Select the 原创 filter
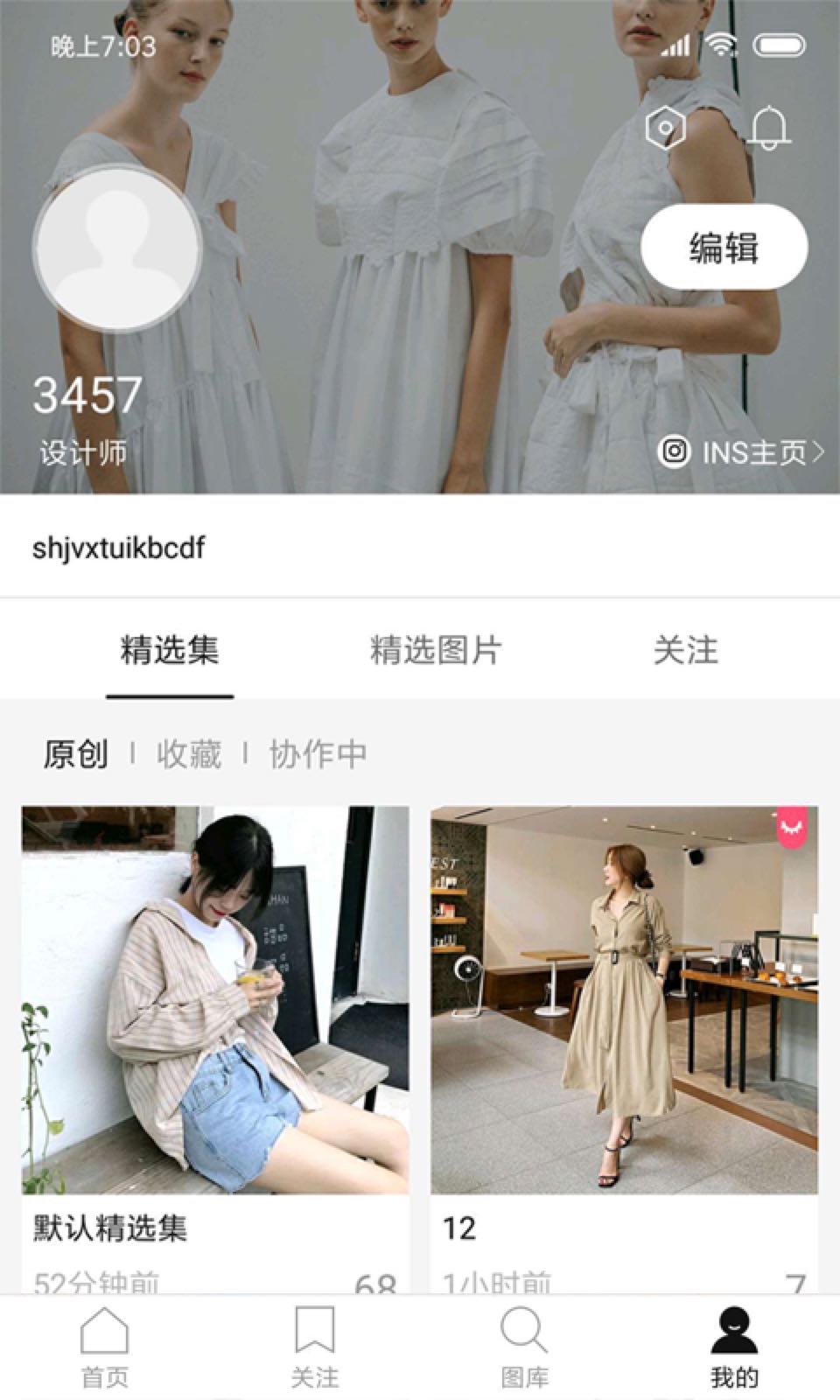Image resolution: width=840 pixels, height=1400 pixels. point(76,753)
